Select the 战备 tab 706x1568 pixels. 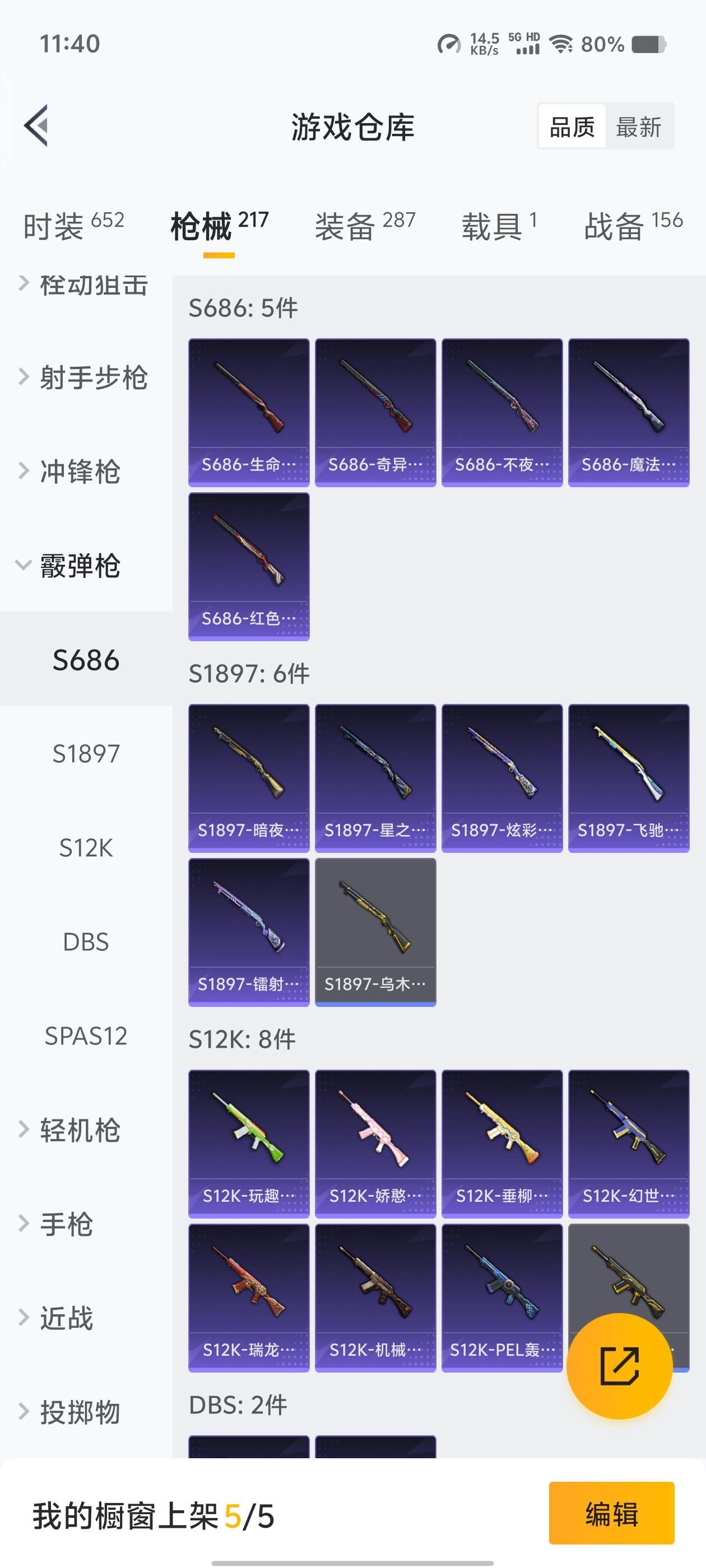coord(633,226)
